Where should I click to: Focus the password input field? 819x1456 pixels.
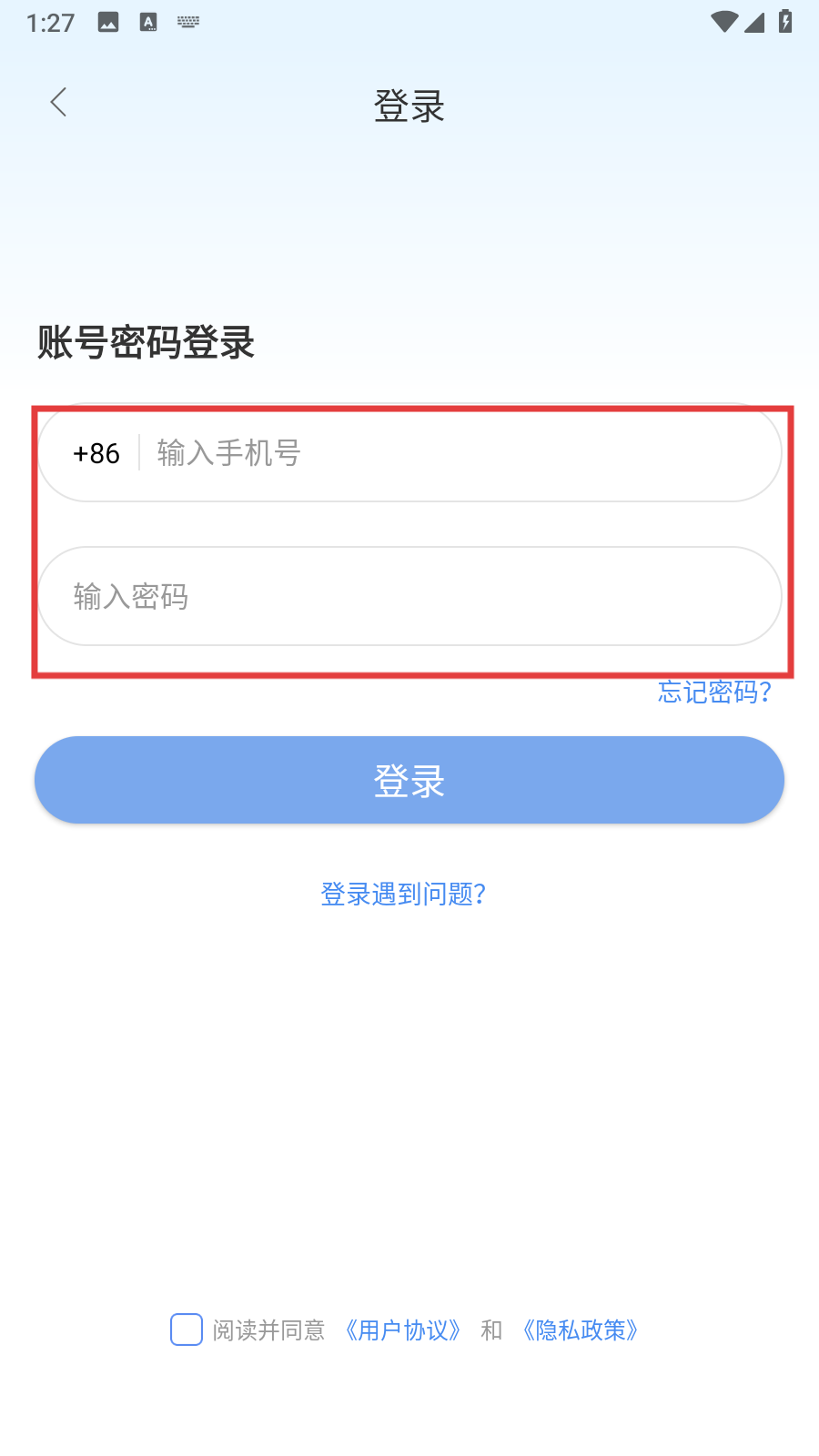tap(409, 596)
